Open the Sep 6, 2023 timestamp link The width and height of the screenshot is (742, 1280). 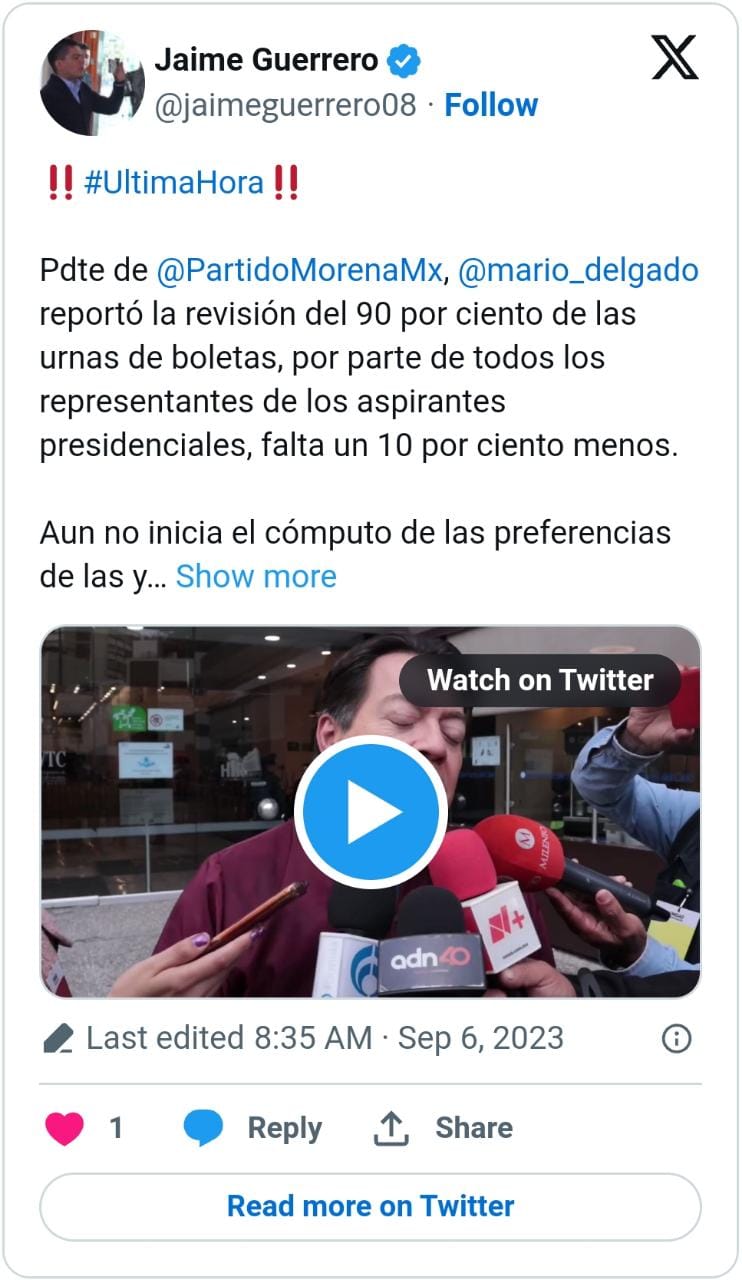pos(480,1039)
